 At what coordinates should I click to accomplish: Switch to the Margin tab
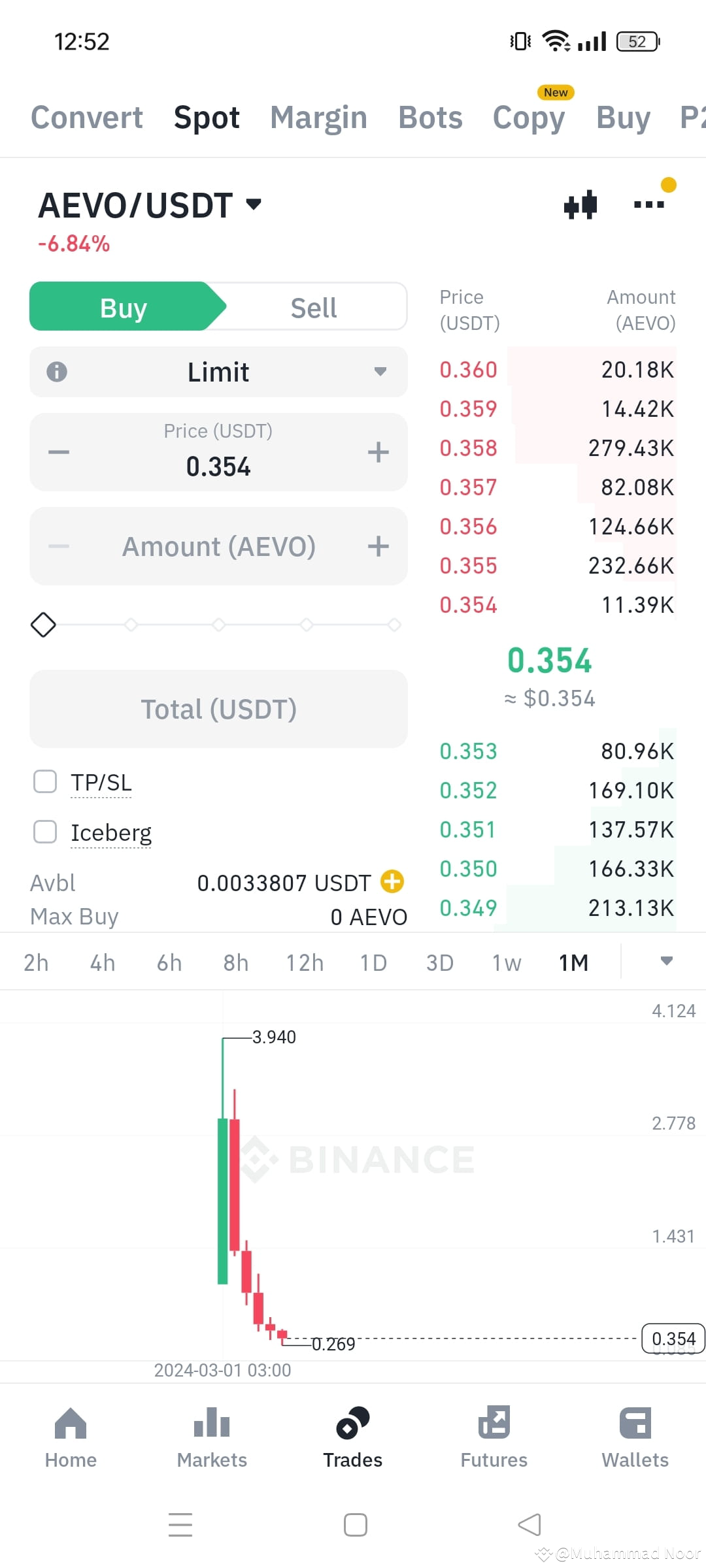tap(318, 118)
